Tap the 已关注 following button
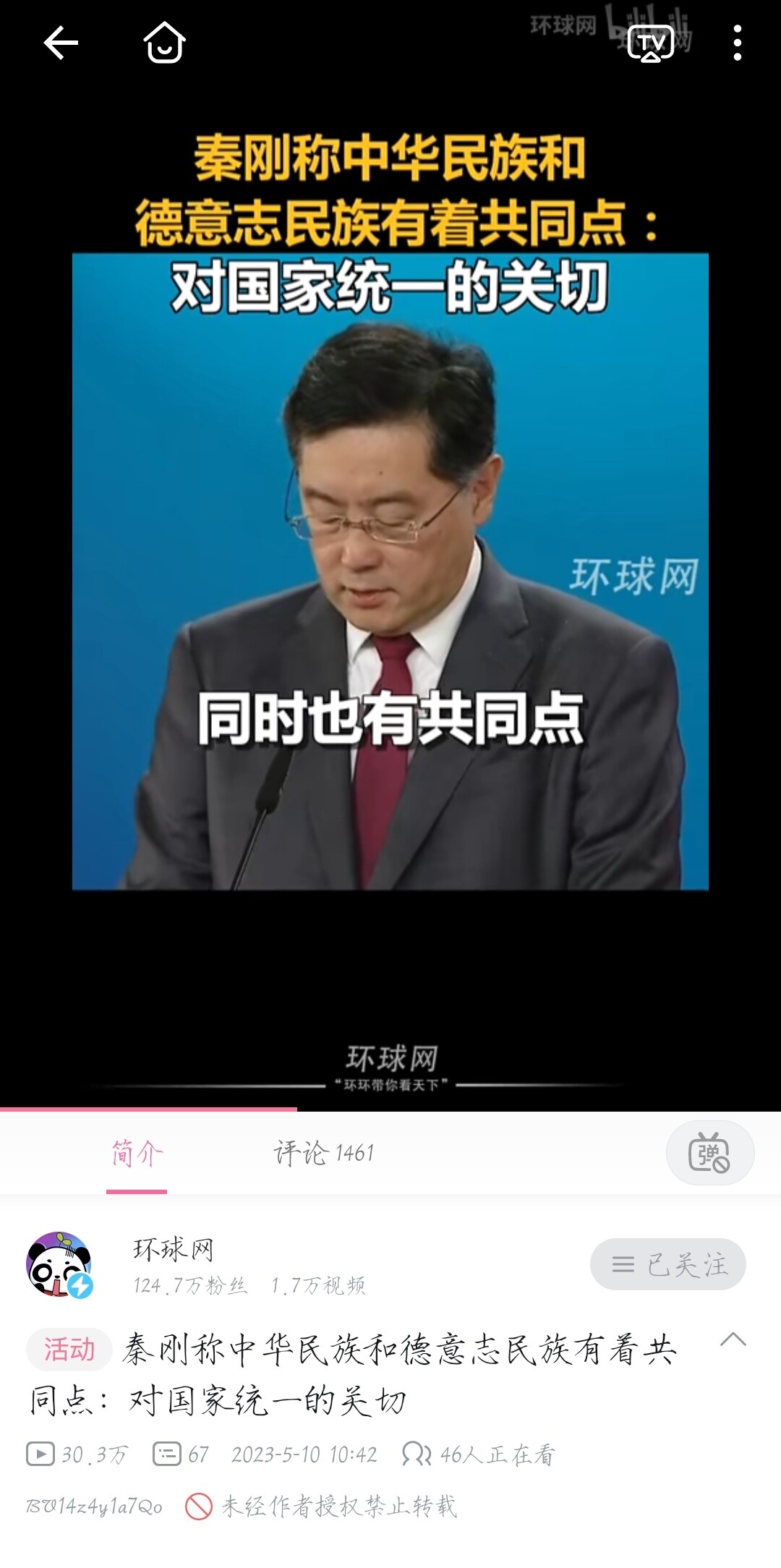781x1568 pixels. pos(667,1264)
